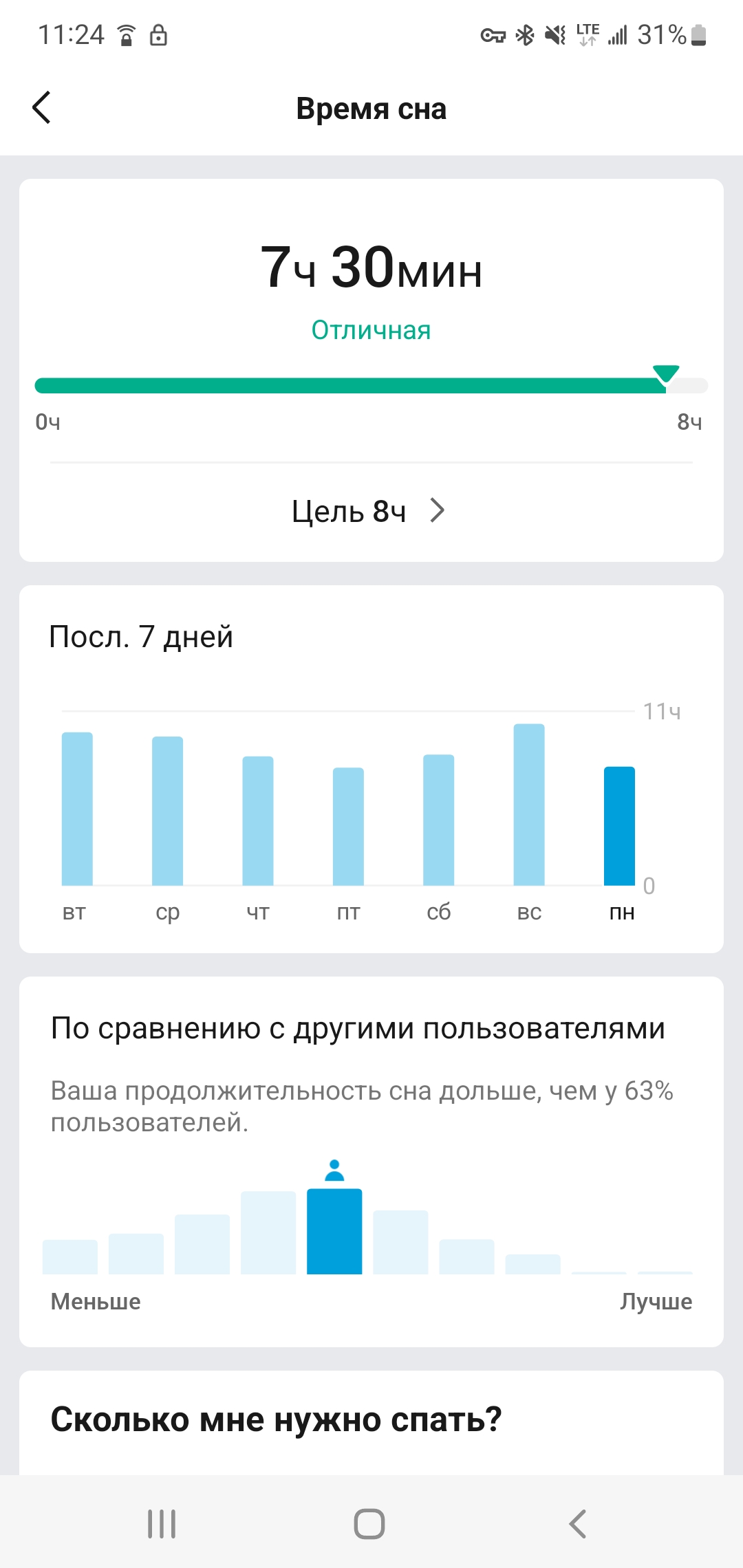This screenshot has height=1568, width=743.
Task: Go back from the Время сна screen
Action: [42, 108]
